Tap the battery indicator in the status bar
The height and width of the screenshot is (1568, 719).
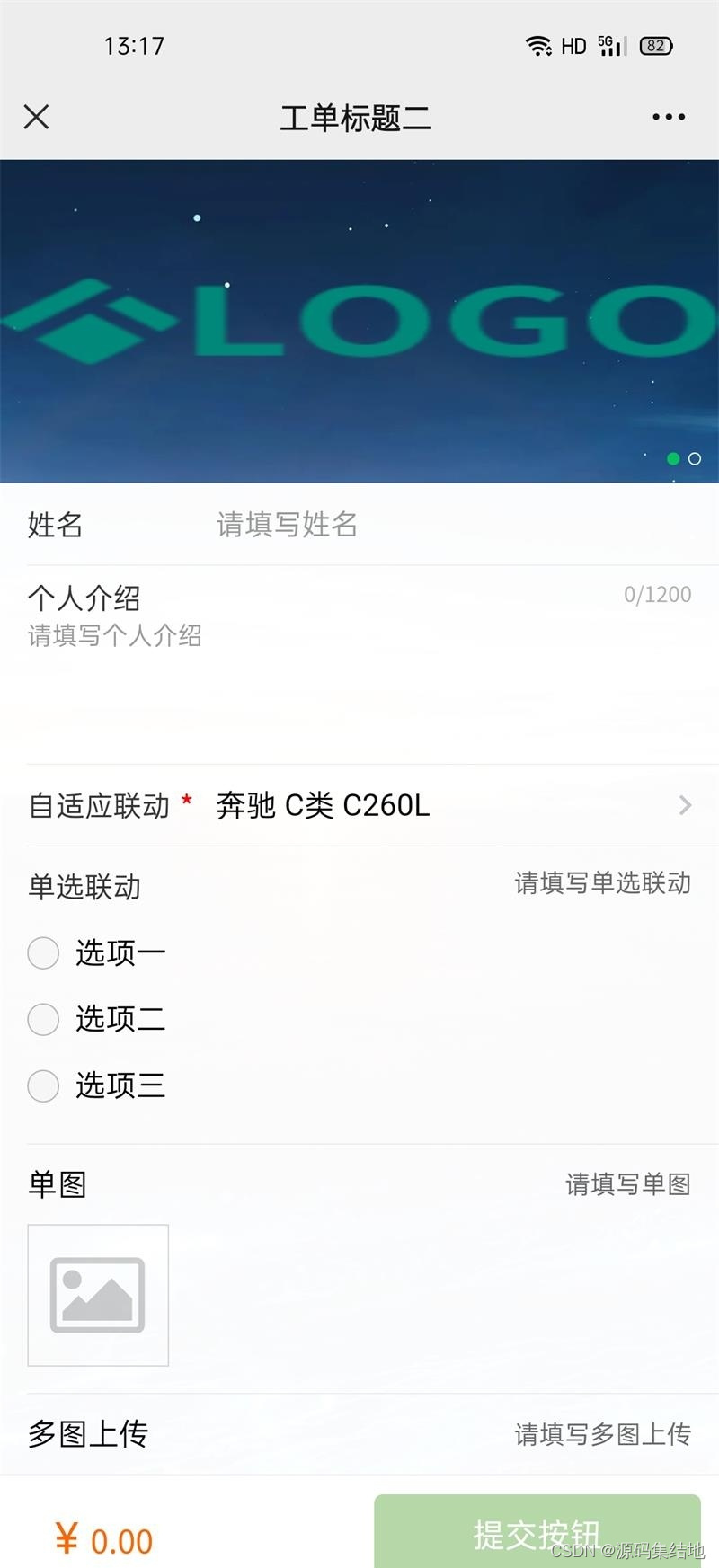655,46
